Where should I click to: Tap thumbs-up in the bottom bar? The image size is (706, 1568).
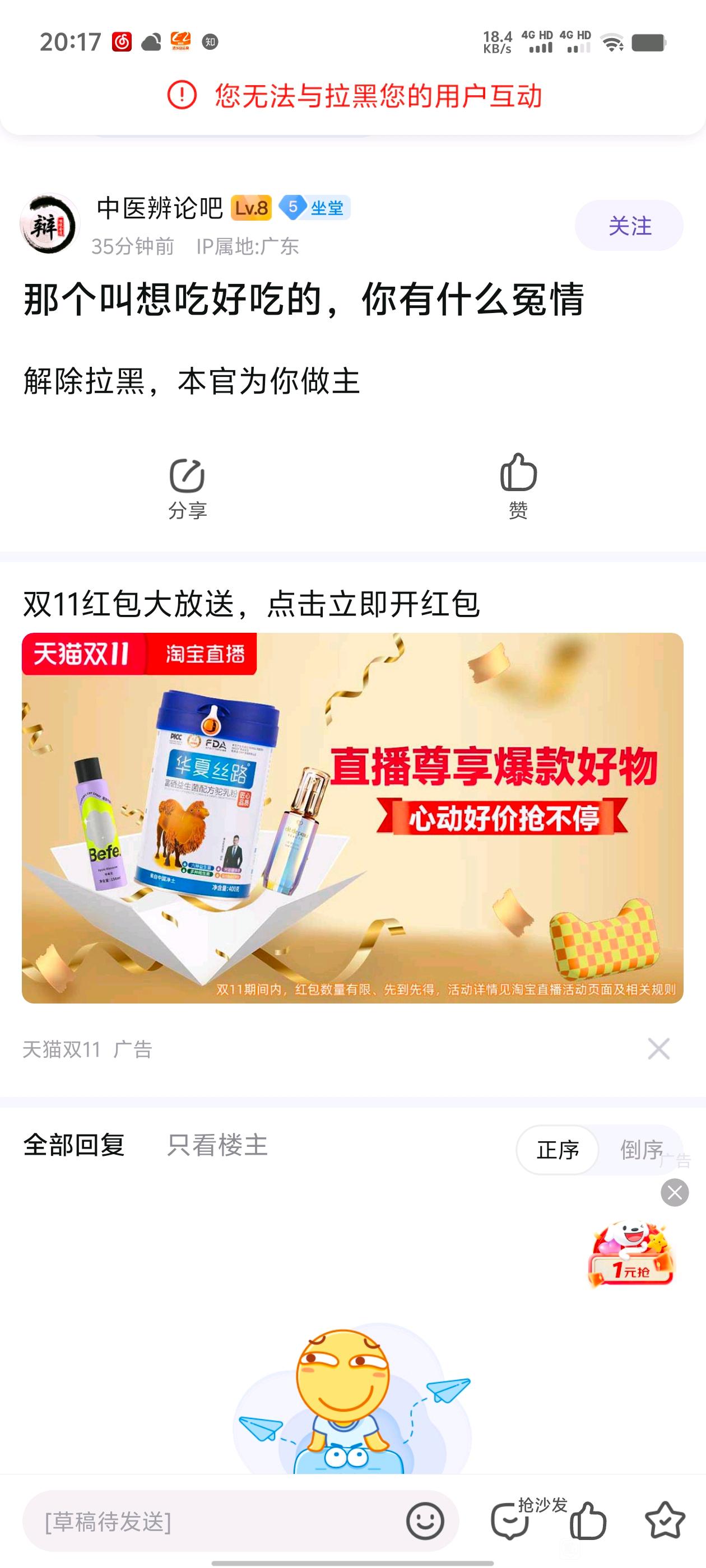coord(588,1520)
